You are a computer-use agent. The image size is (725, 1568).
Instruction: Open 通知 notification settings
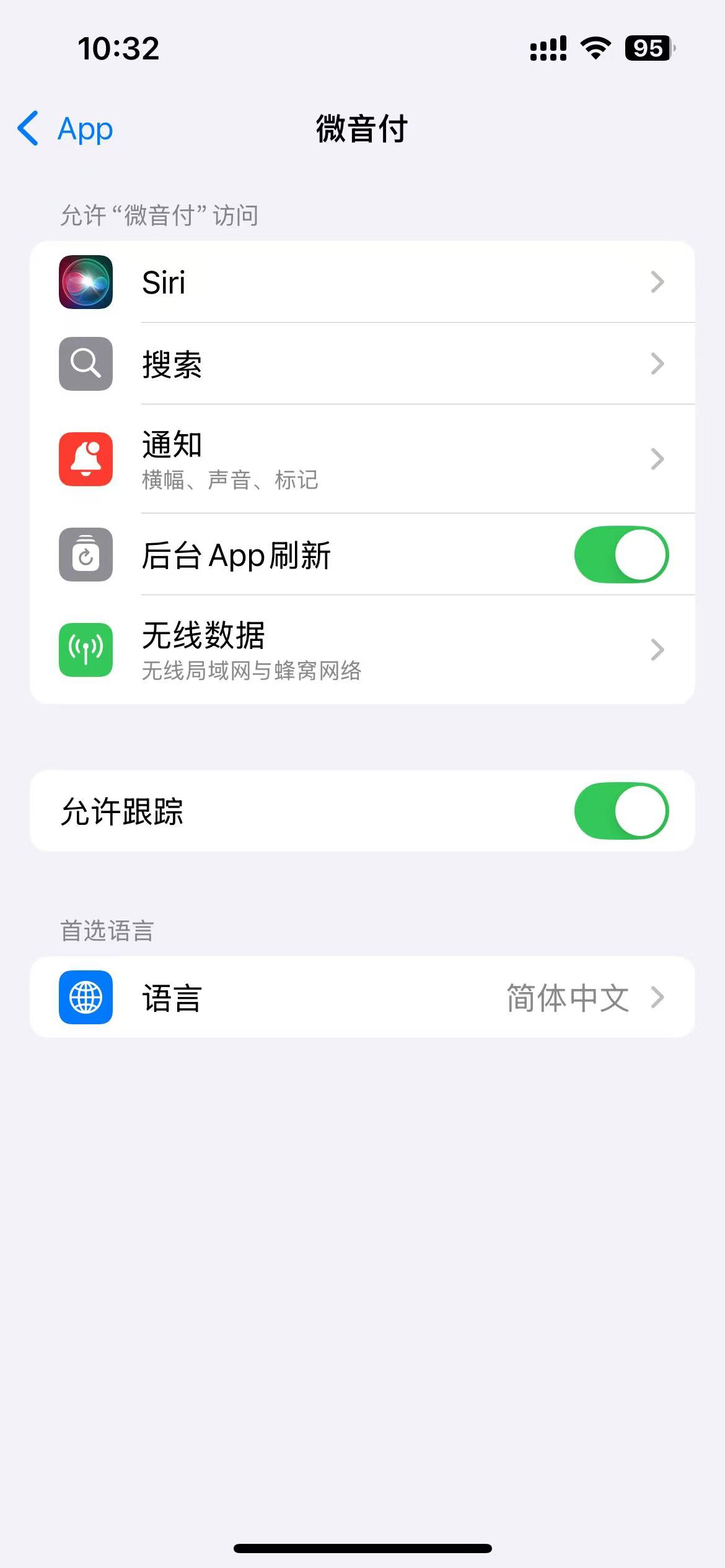coord(362,459)
